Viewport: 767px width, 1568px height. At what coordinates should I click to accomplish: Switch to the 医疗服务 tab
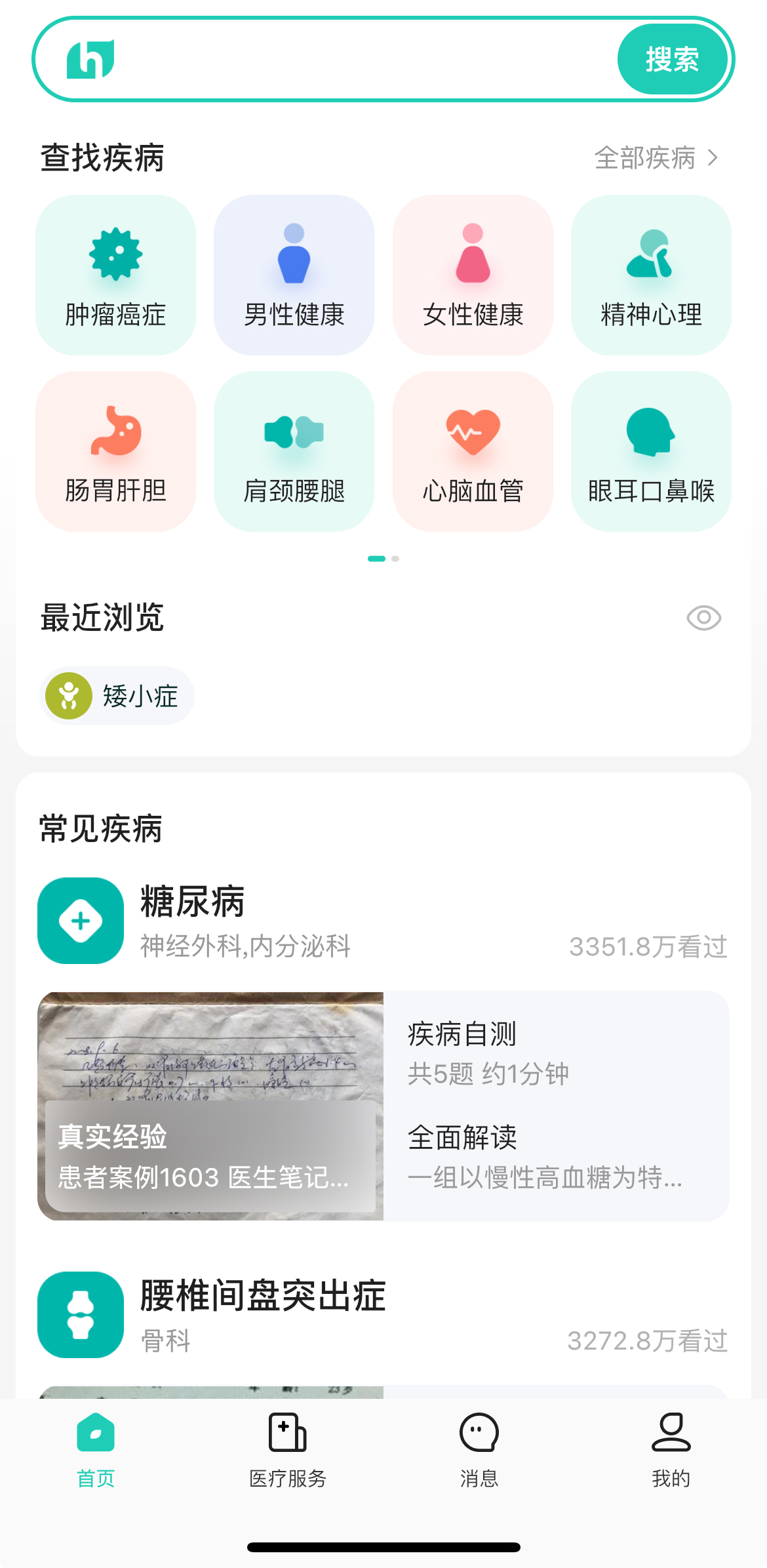pyautogui.click(x=288, y=1450)
